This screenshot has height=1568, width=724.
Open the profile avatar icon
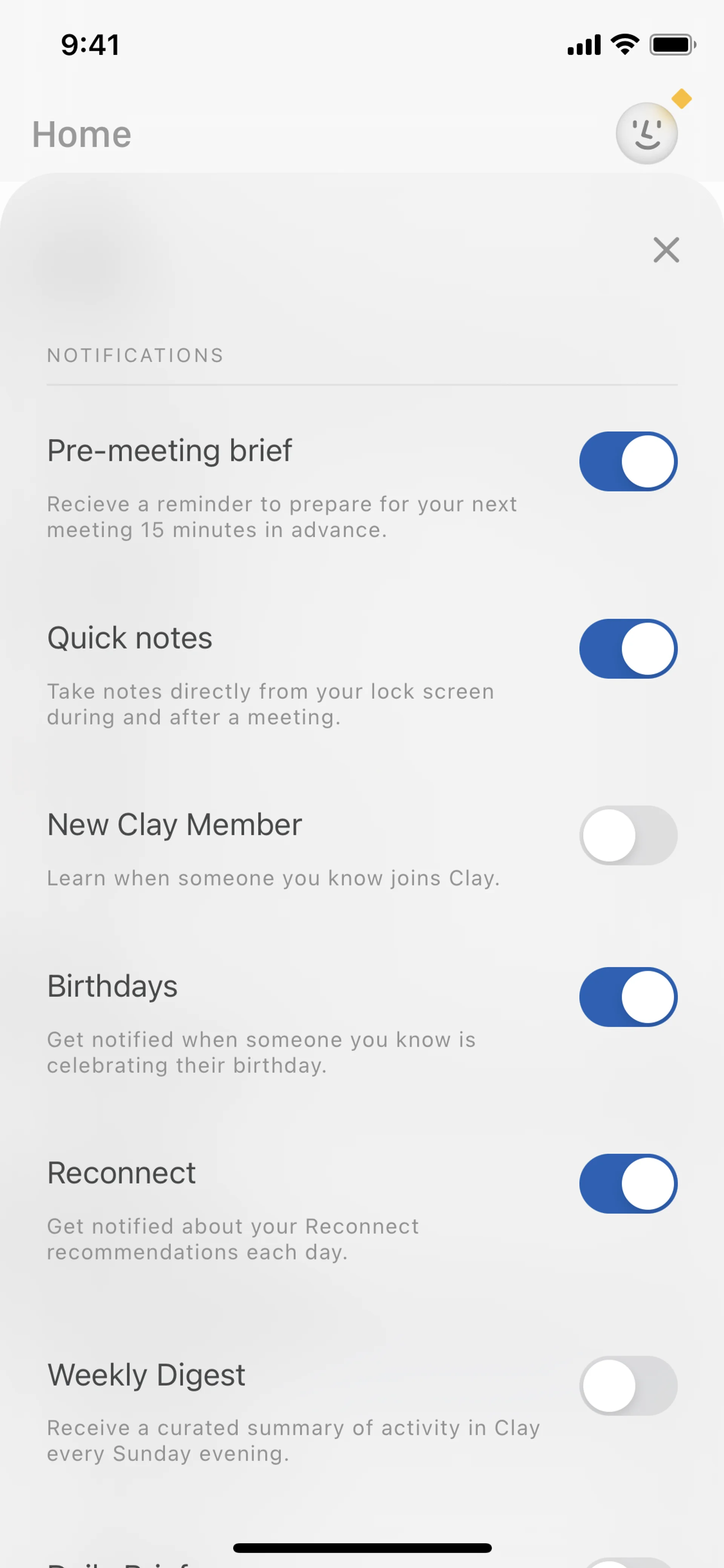[646, 133]
